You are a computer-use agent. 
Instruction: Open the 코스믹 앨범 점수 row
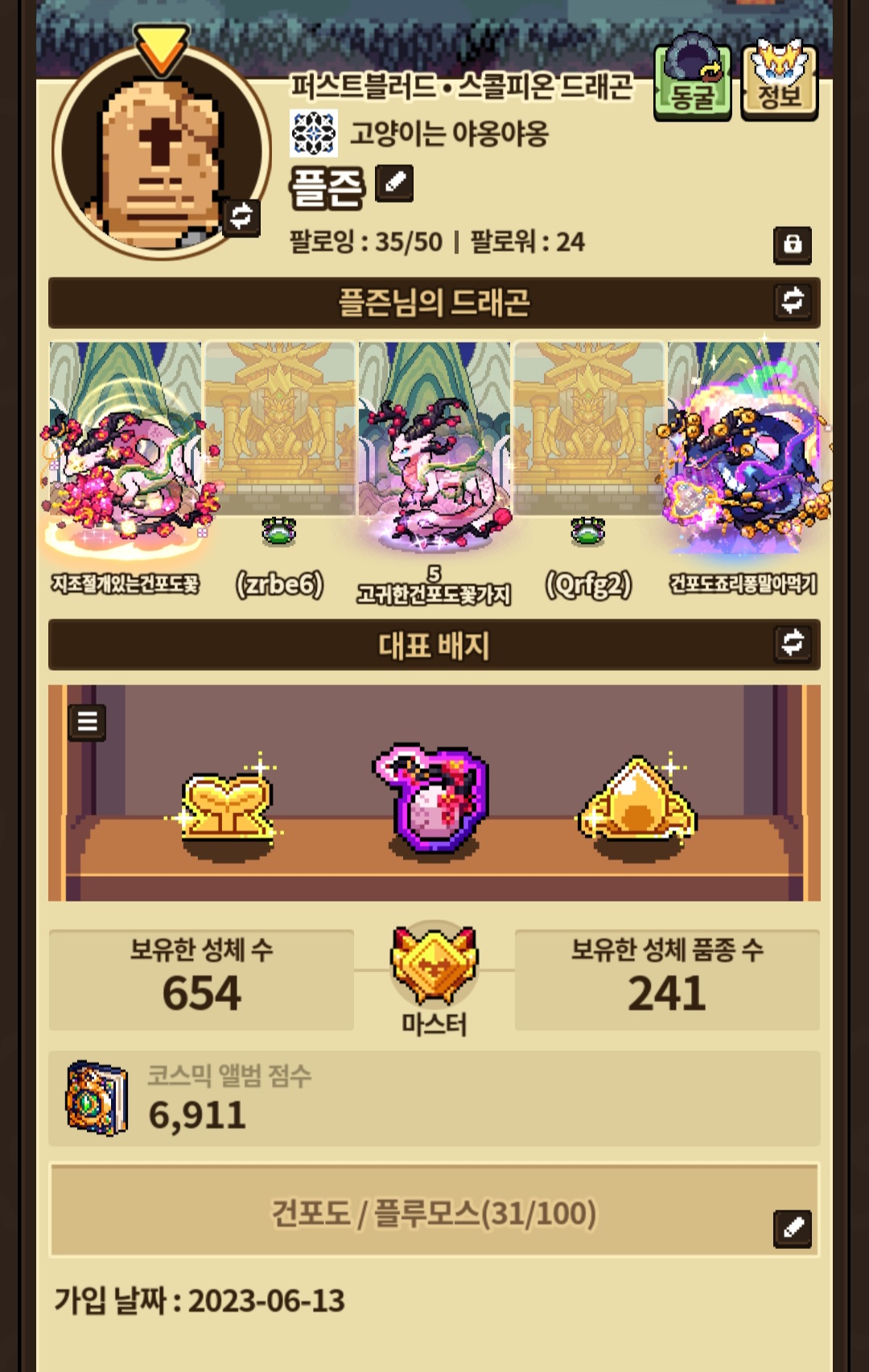434,1099
